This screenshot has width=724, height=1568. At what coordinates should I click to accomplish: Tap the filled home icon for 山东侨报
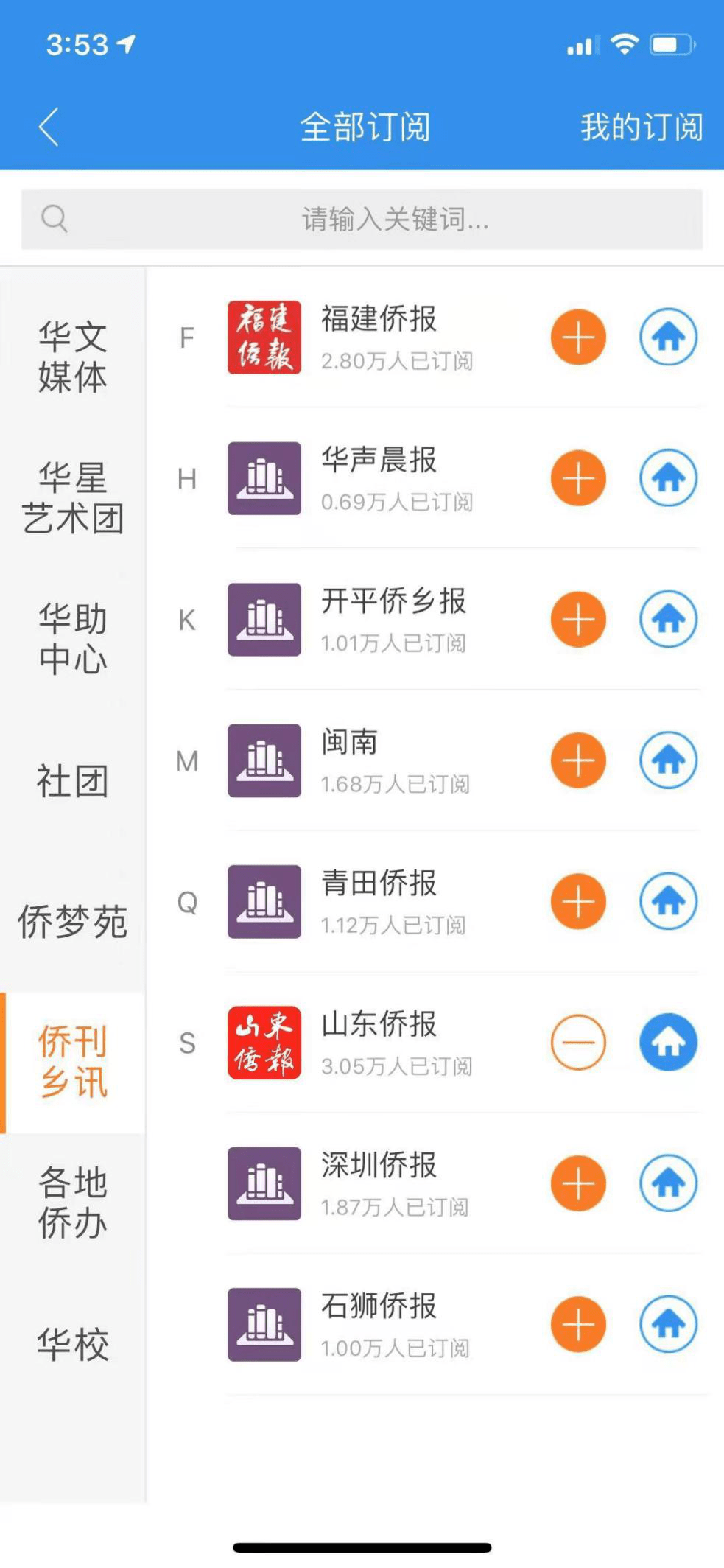pyautogui.click(x=668, y=1043)
